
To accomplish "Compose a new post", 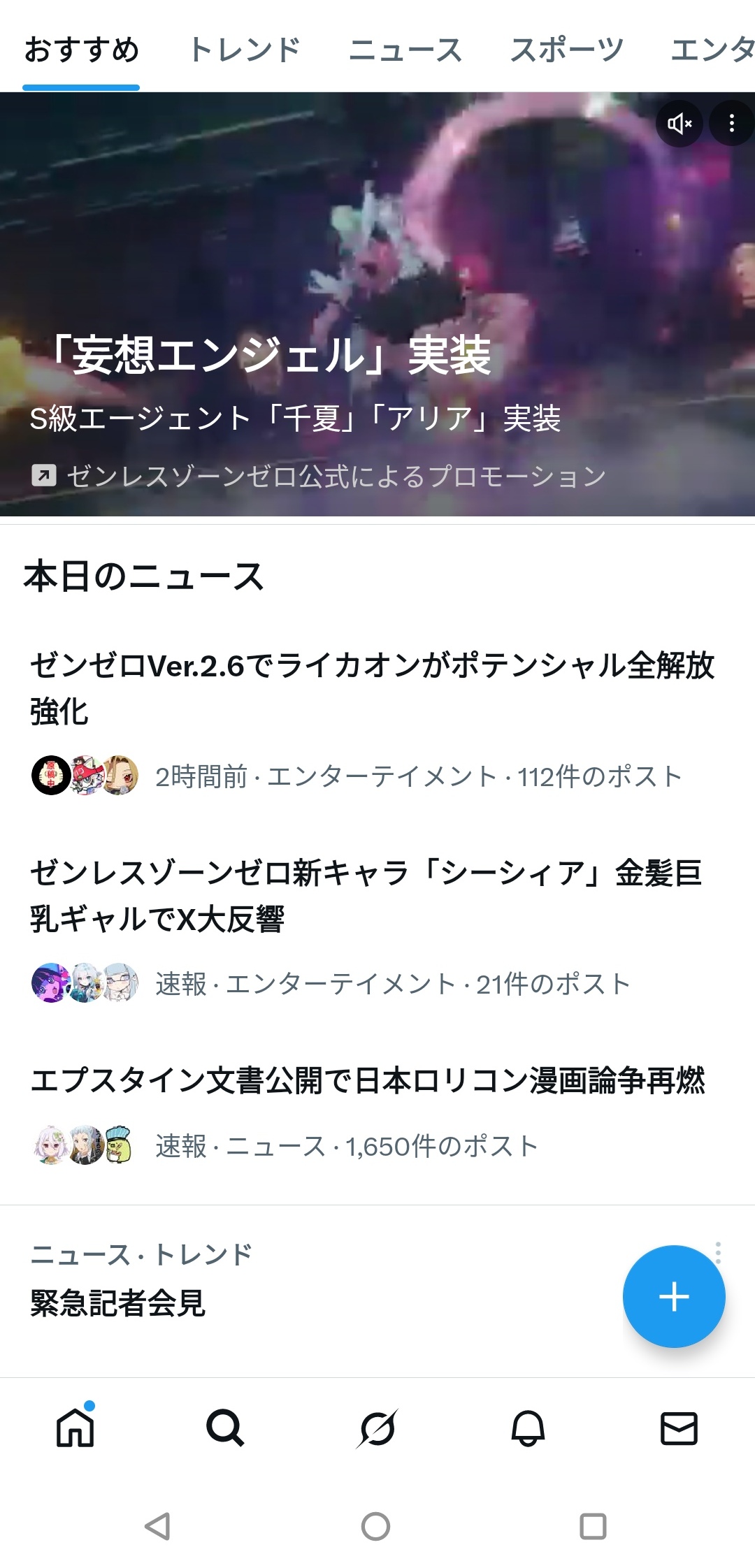I will click(x=674, y=1296).
